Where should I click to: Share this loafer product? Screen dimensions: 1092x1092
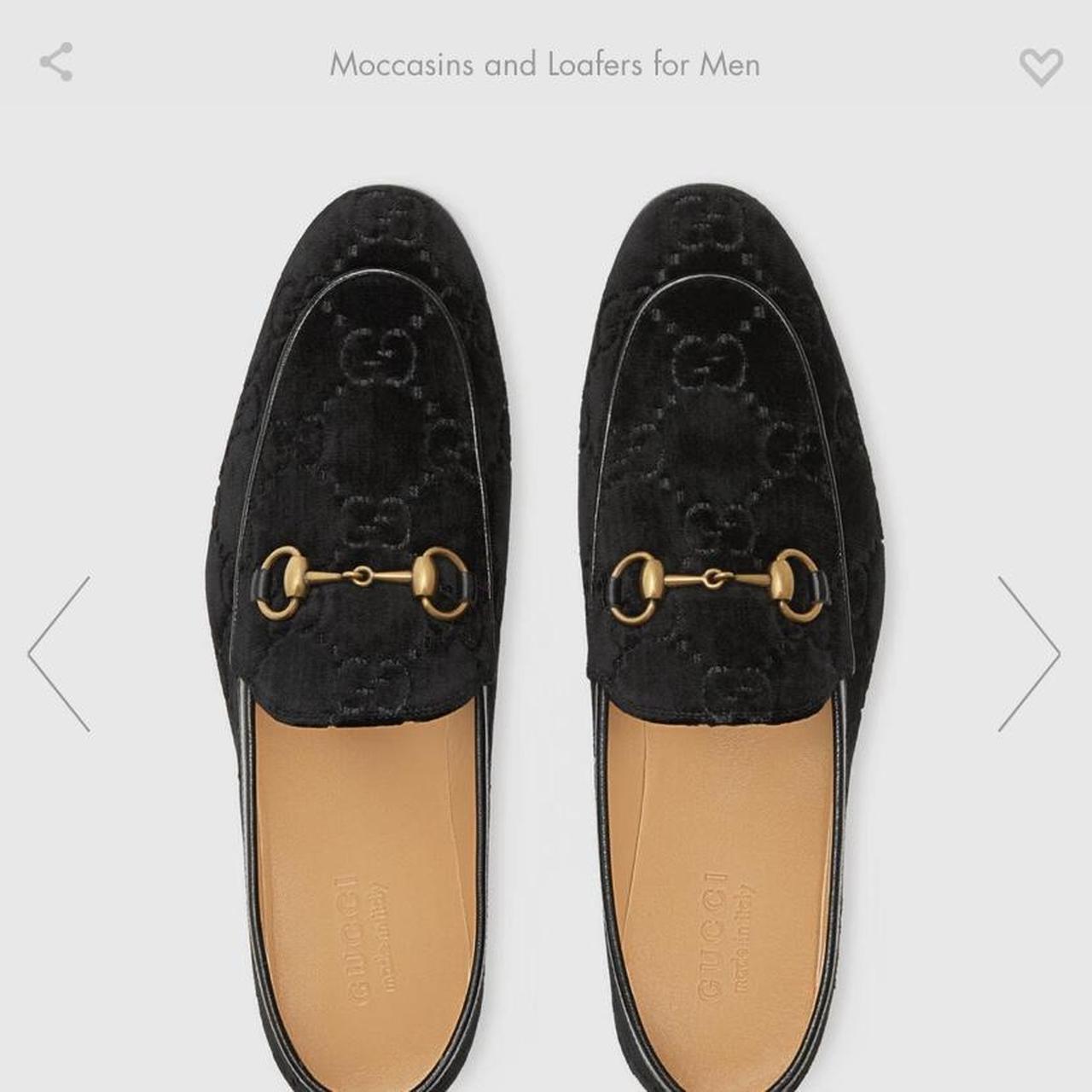pyautogui.click(x=56, y=63)
